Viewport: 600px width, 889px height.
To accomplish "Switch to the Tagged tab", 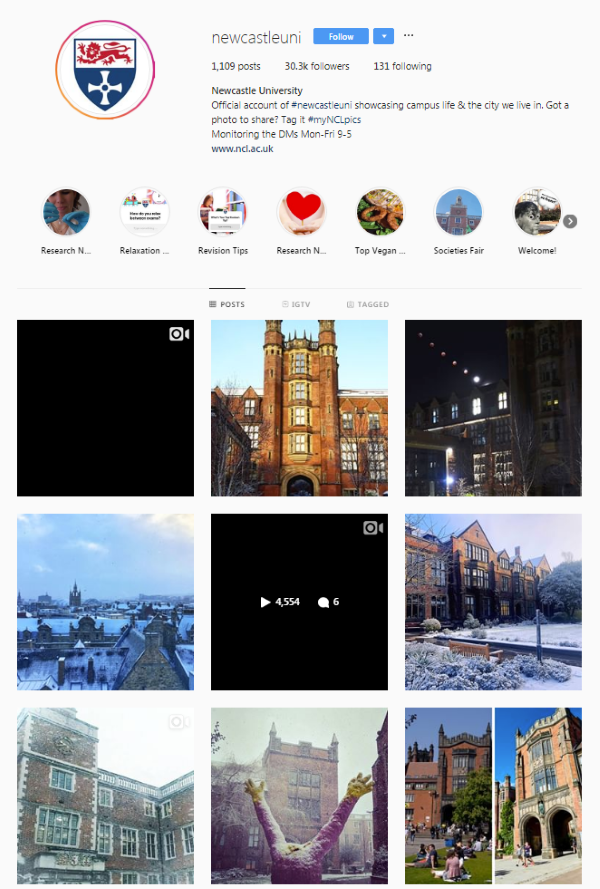I will pyautogui.click(x=367, y=304).
